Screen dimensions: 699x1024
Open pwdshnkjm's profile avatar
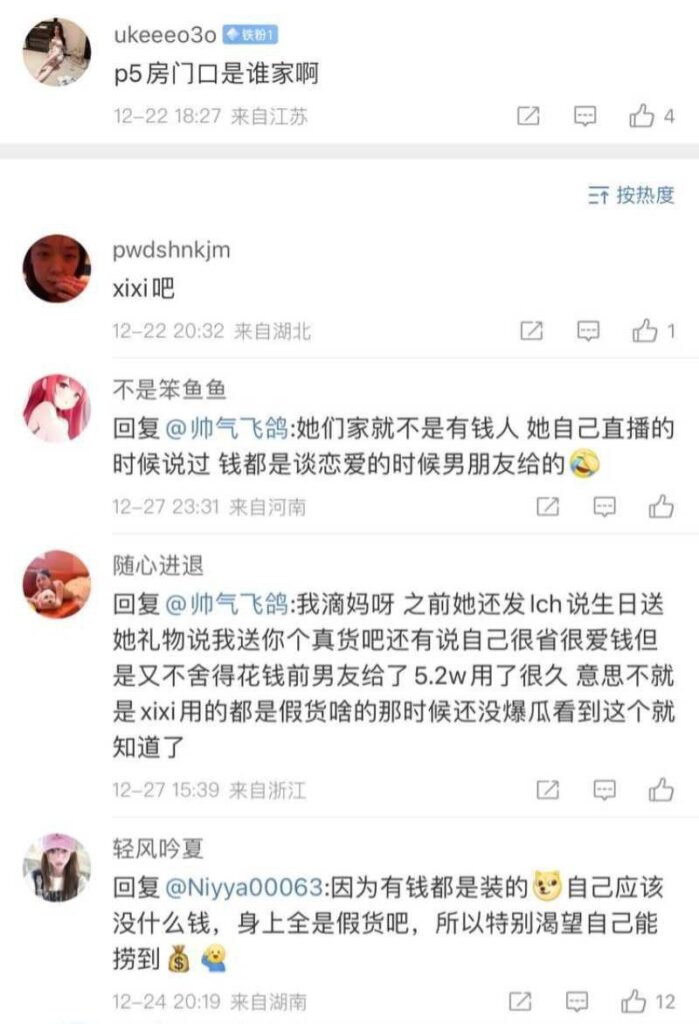57,268
